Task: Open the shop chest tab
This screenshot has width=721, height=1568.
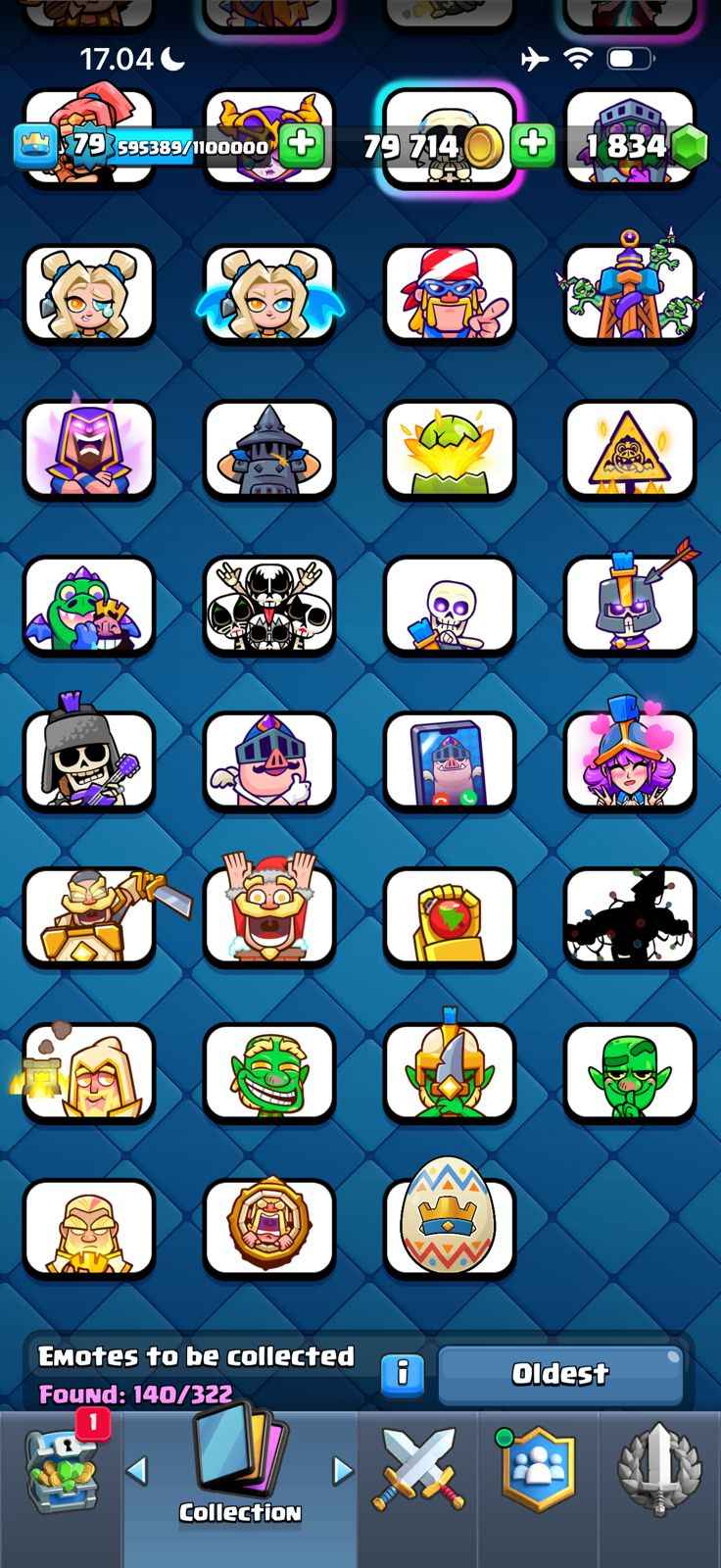Action: click(x=61, y=1470)
